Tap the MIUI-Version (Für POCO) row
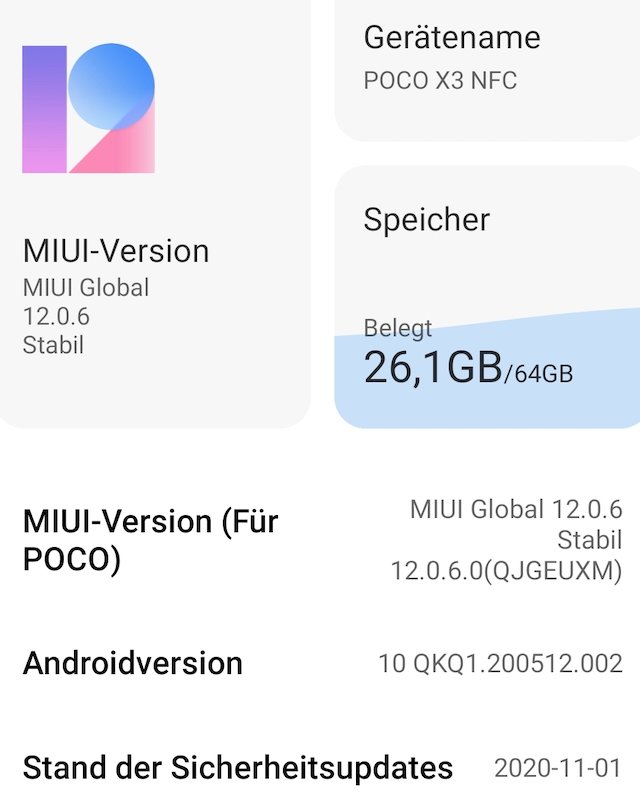 (320, 540)
